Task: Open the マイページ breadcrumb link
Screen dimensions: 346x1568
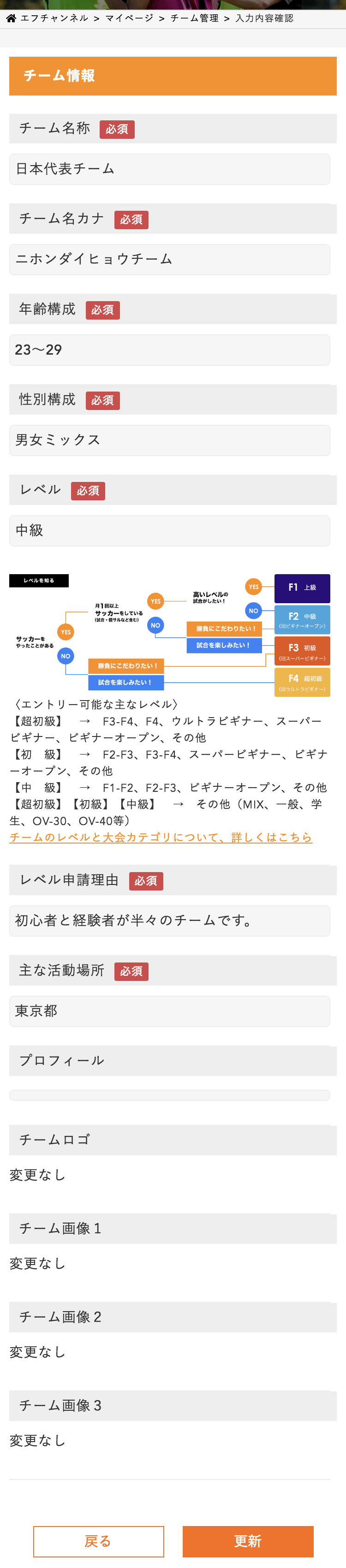Action: [x=129, y=18]
